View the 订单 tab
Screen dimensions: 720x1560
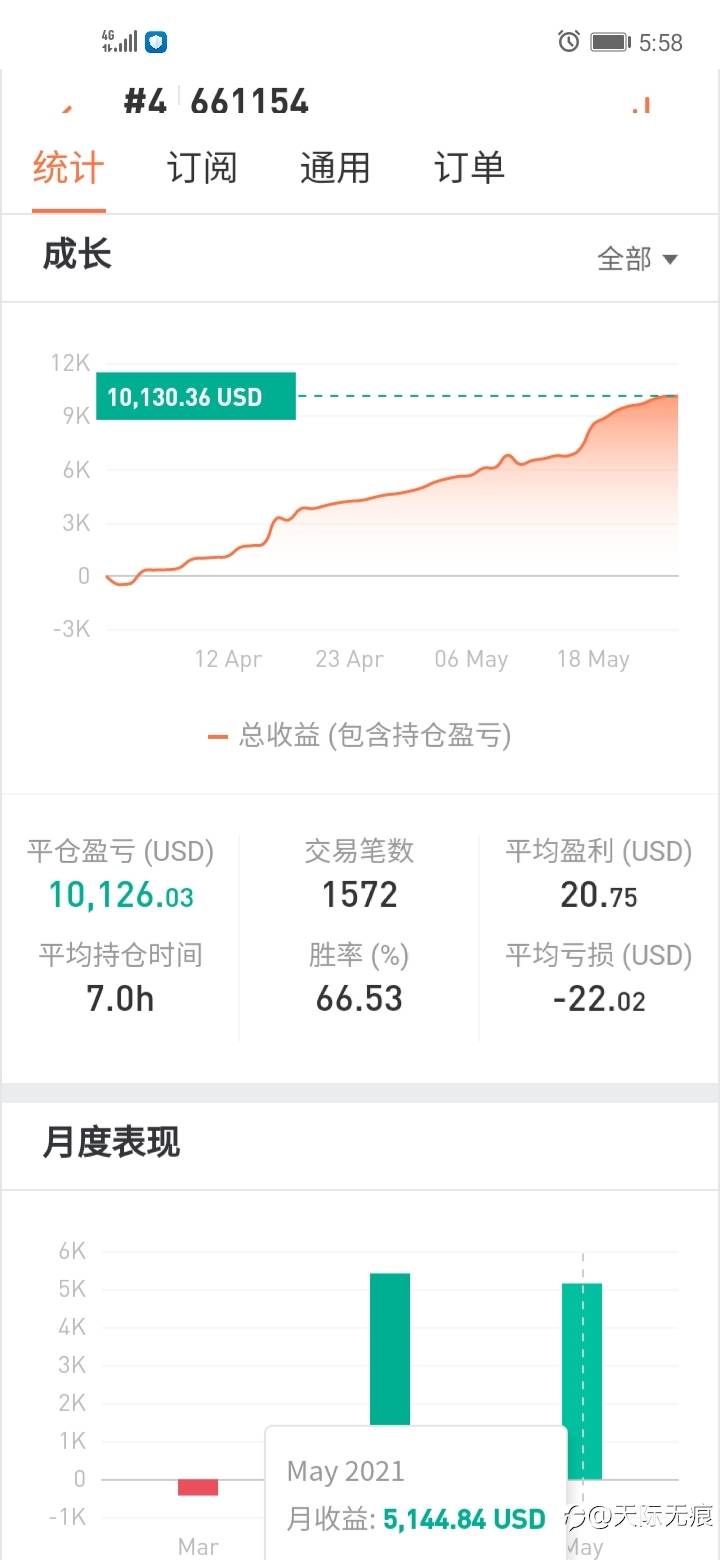(x=469, y=169)
